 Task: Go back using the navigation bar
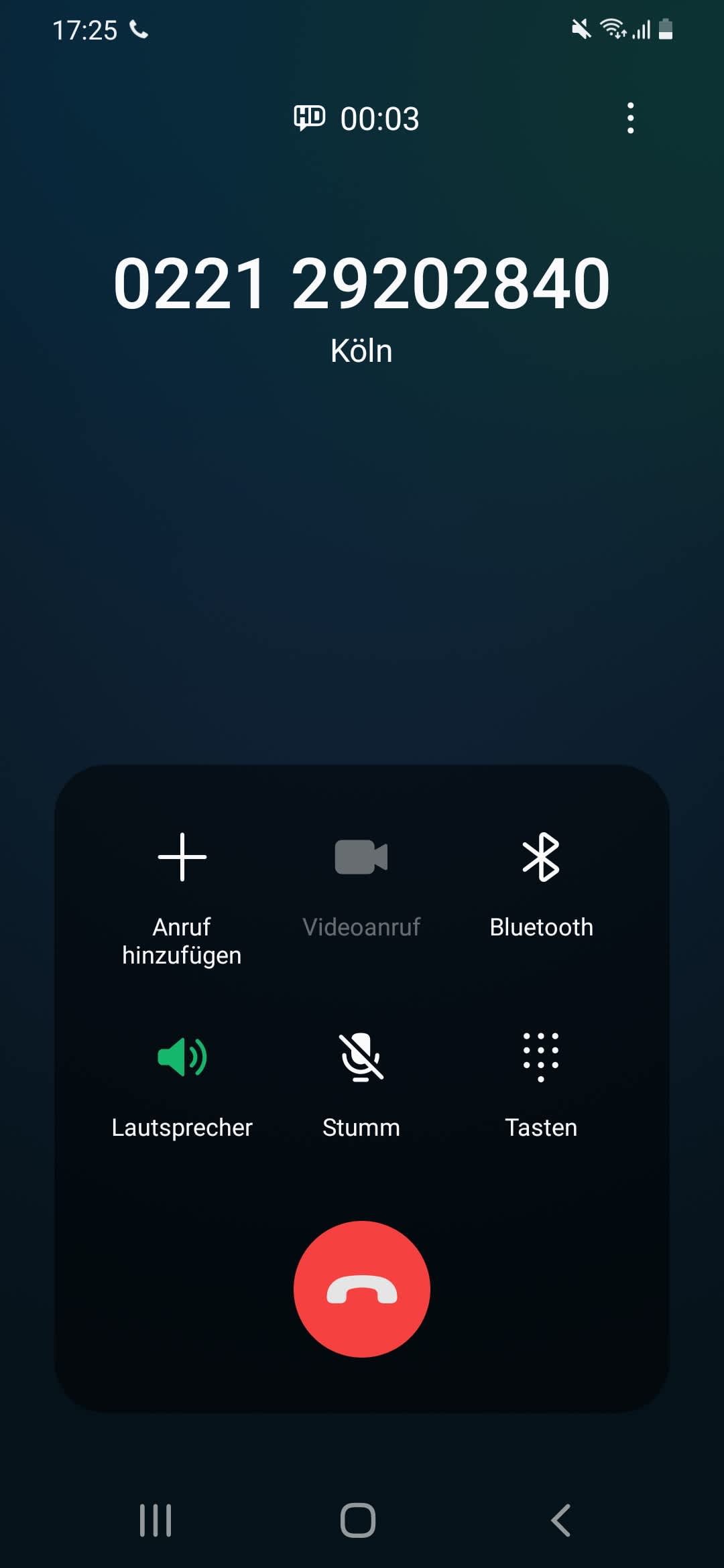(x=560, y=1520)
